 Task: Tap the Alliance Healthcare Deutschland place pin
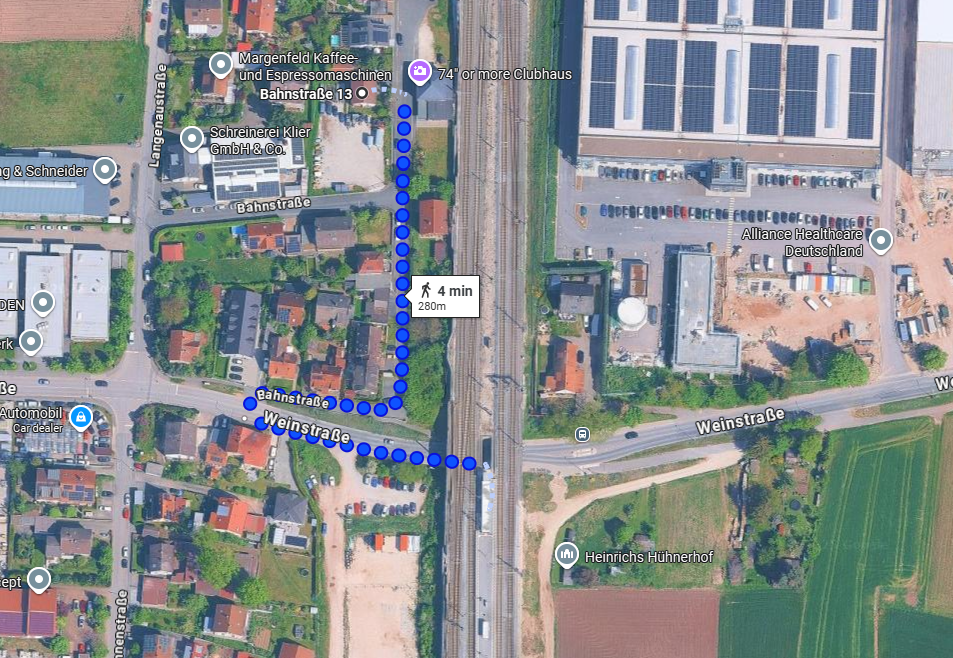880,241
